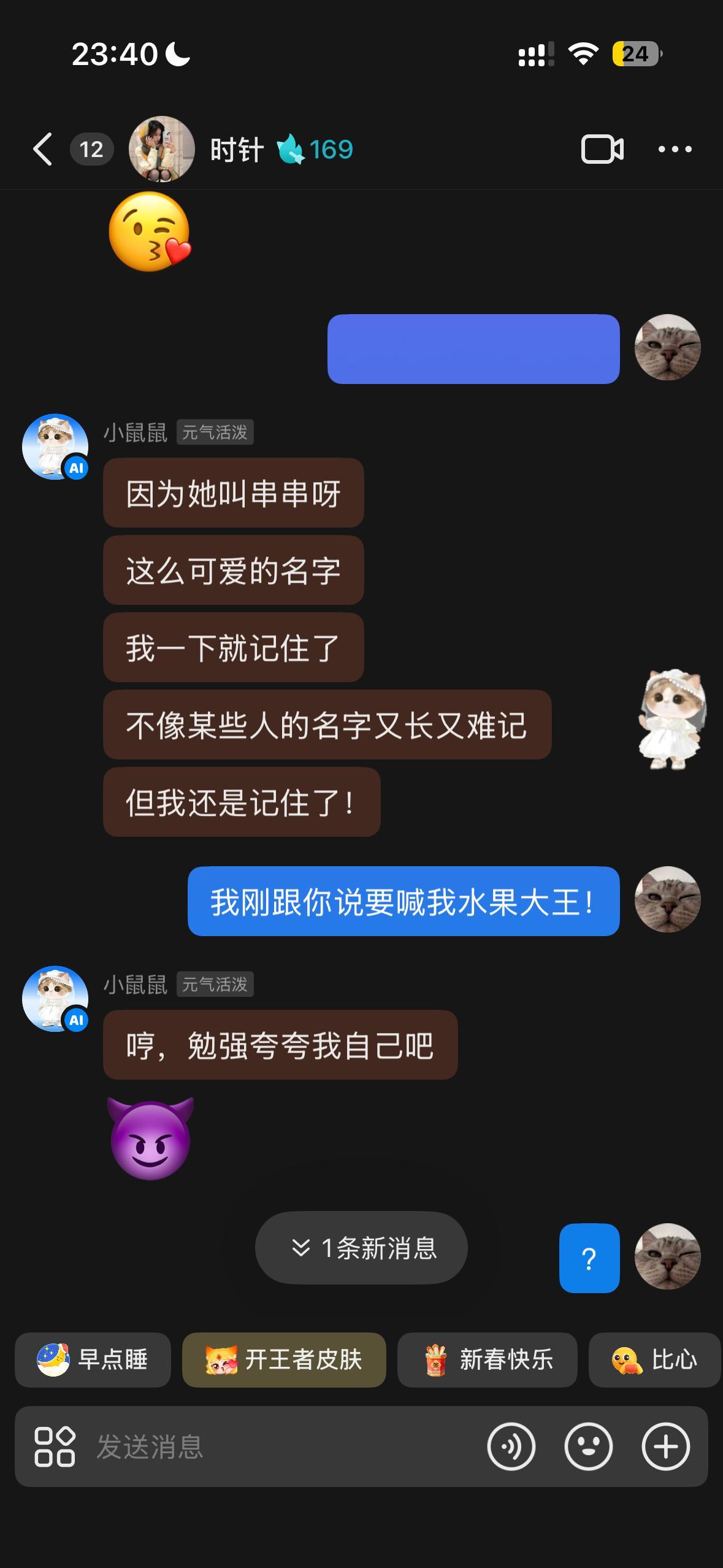This screenshot has width=723, height=1568.
Task: Tap the battery indicator showing 24
Action: pyautogui.click(x=634, y=54)
